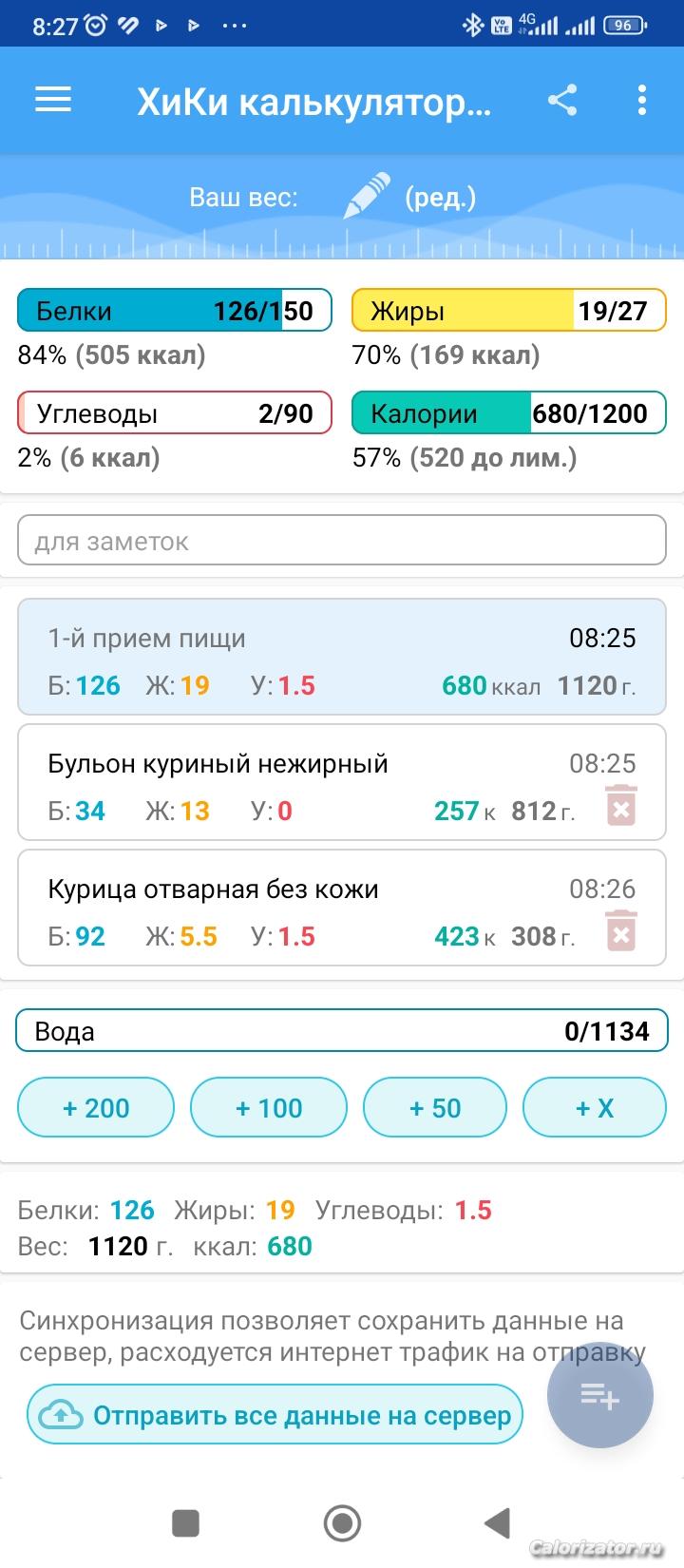Add 200 ml of water

[x=96, y=1107]
